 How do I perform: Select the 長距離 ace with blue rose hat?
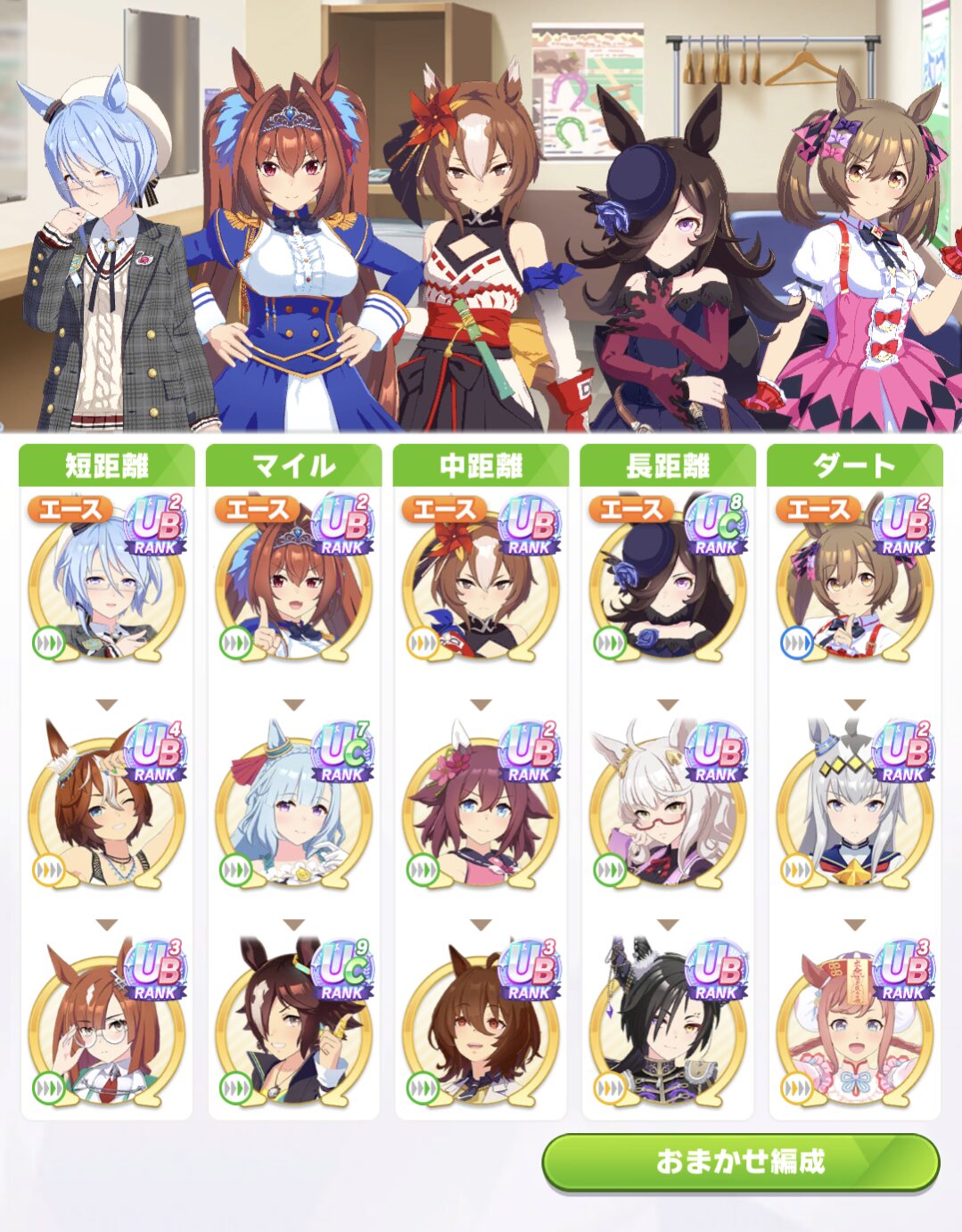tap(669, 579)
